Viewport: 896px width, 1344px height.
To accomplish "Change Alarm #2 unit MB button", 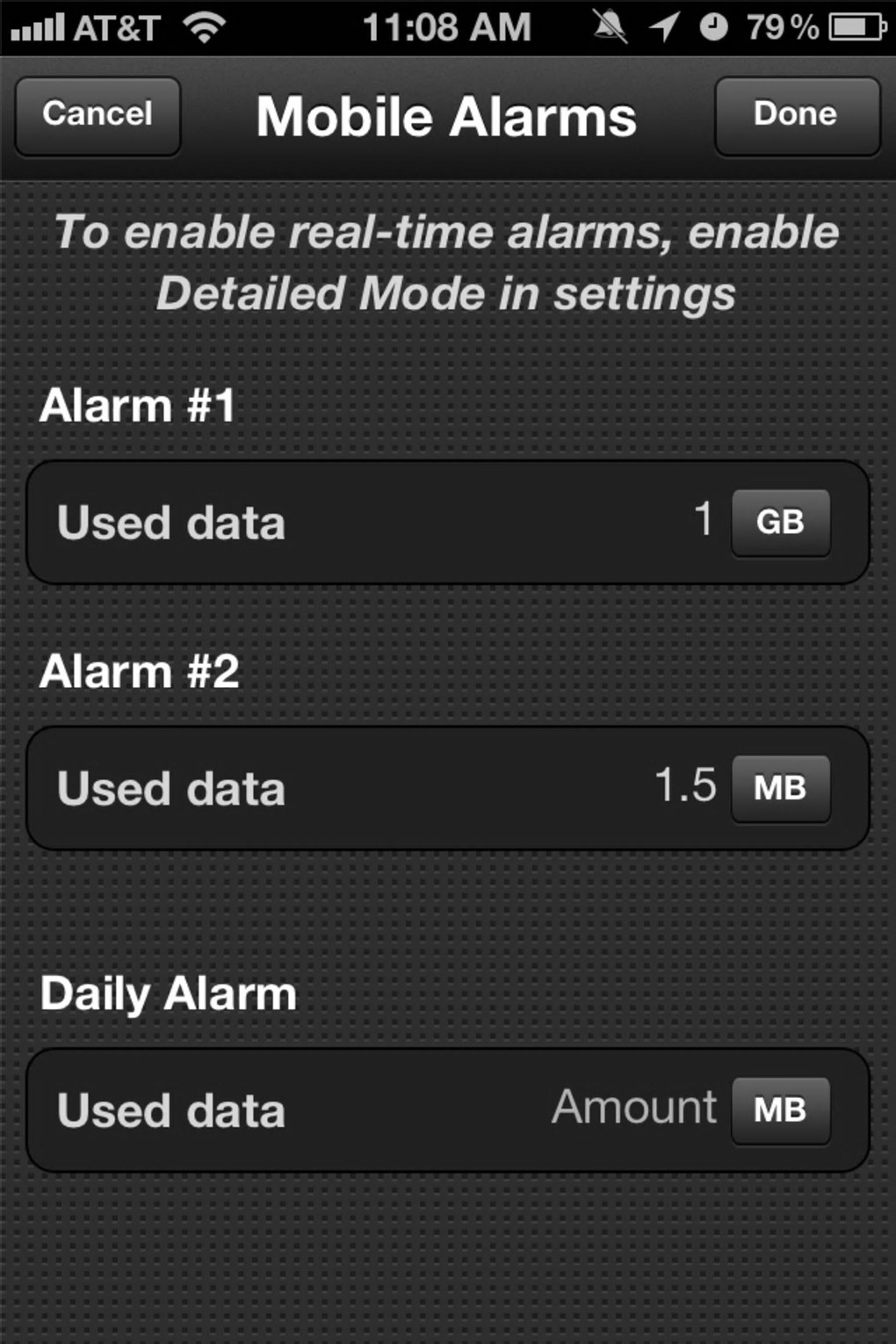I will click(780, 788).
